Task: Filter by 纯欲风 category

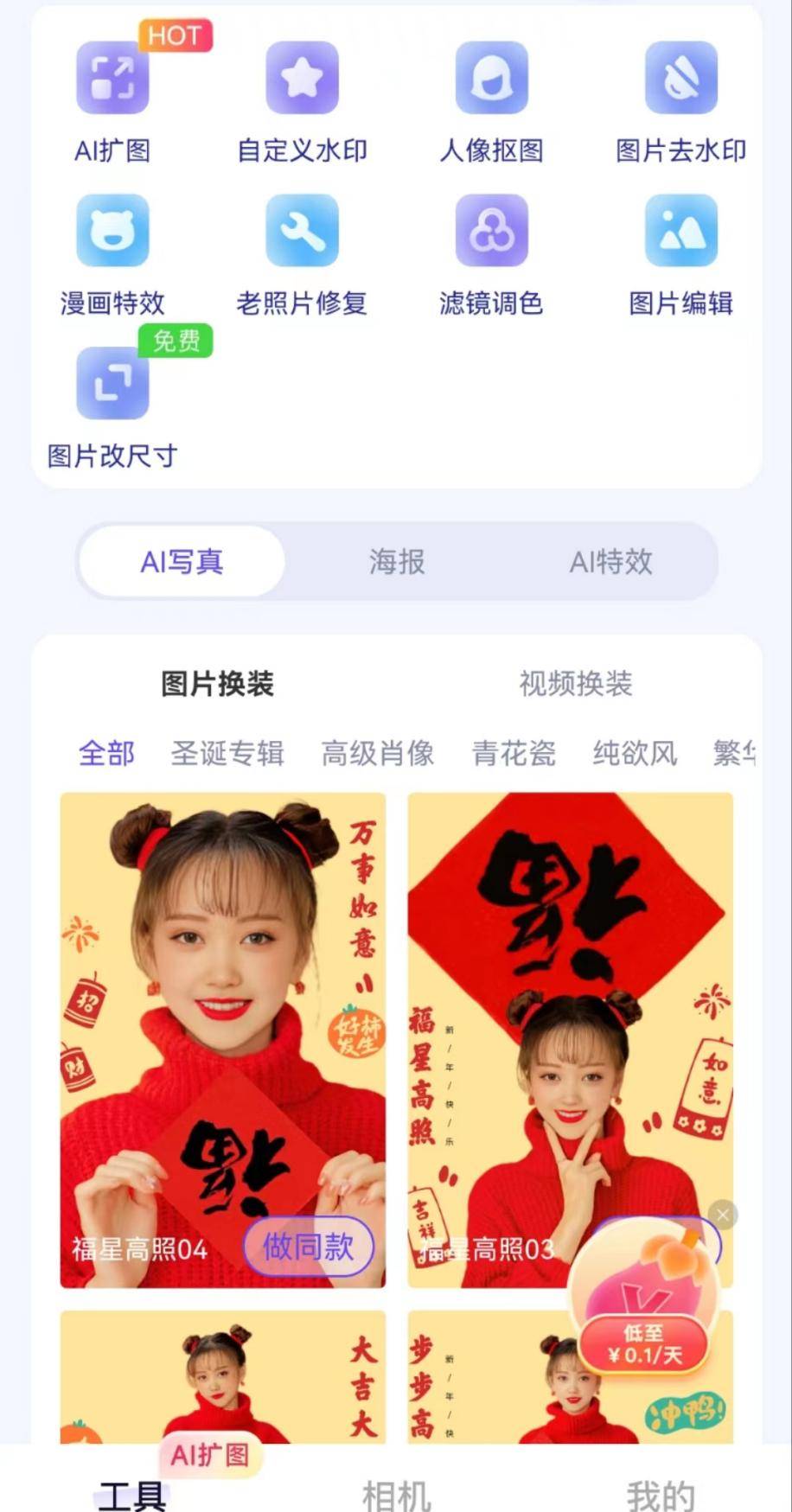Action: click(635, 753)
